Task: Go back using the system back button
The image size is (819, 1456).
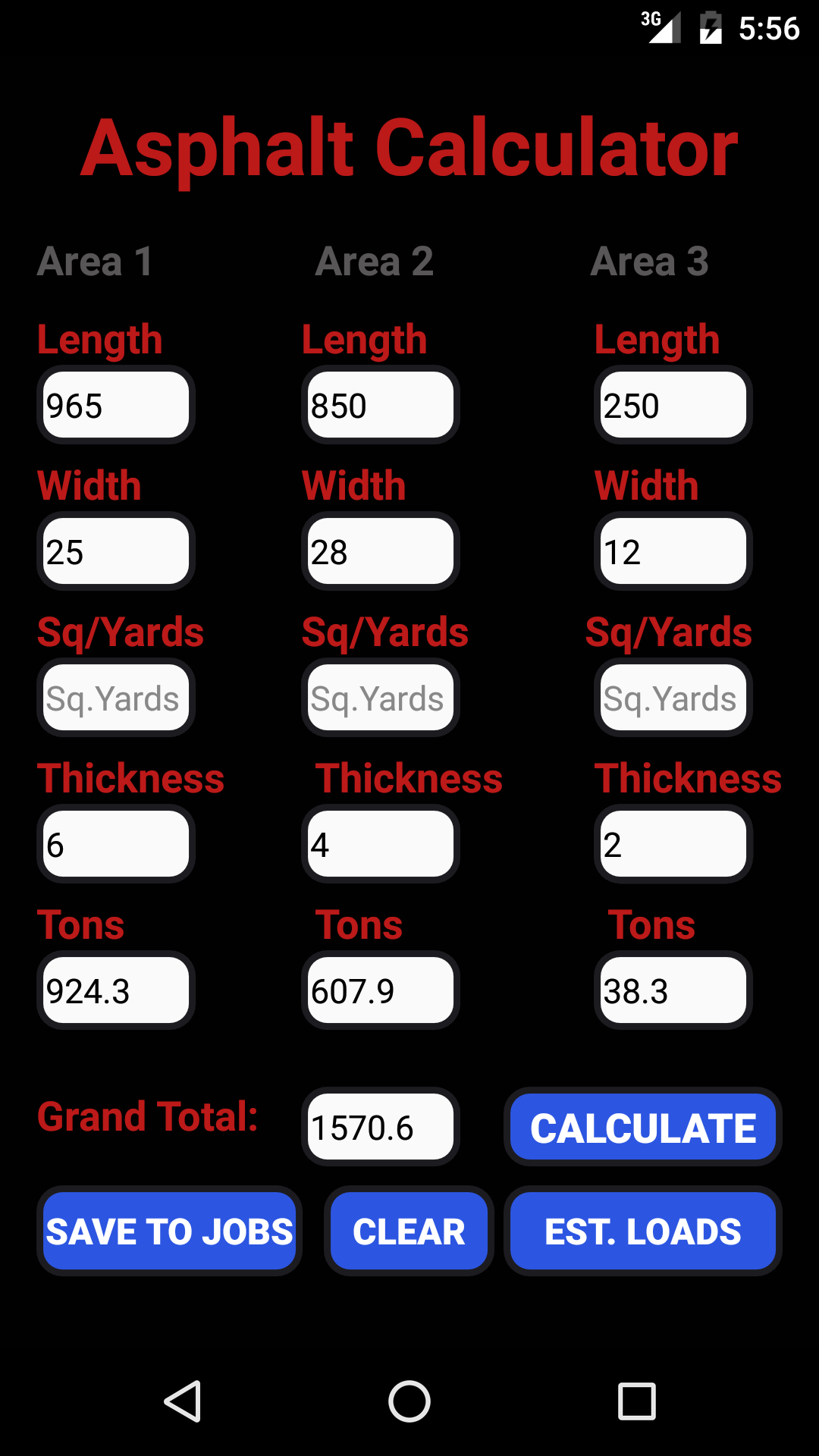Action: (x=182, y=1401)
